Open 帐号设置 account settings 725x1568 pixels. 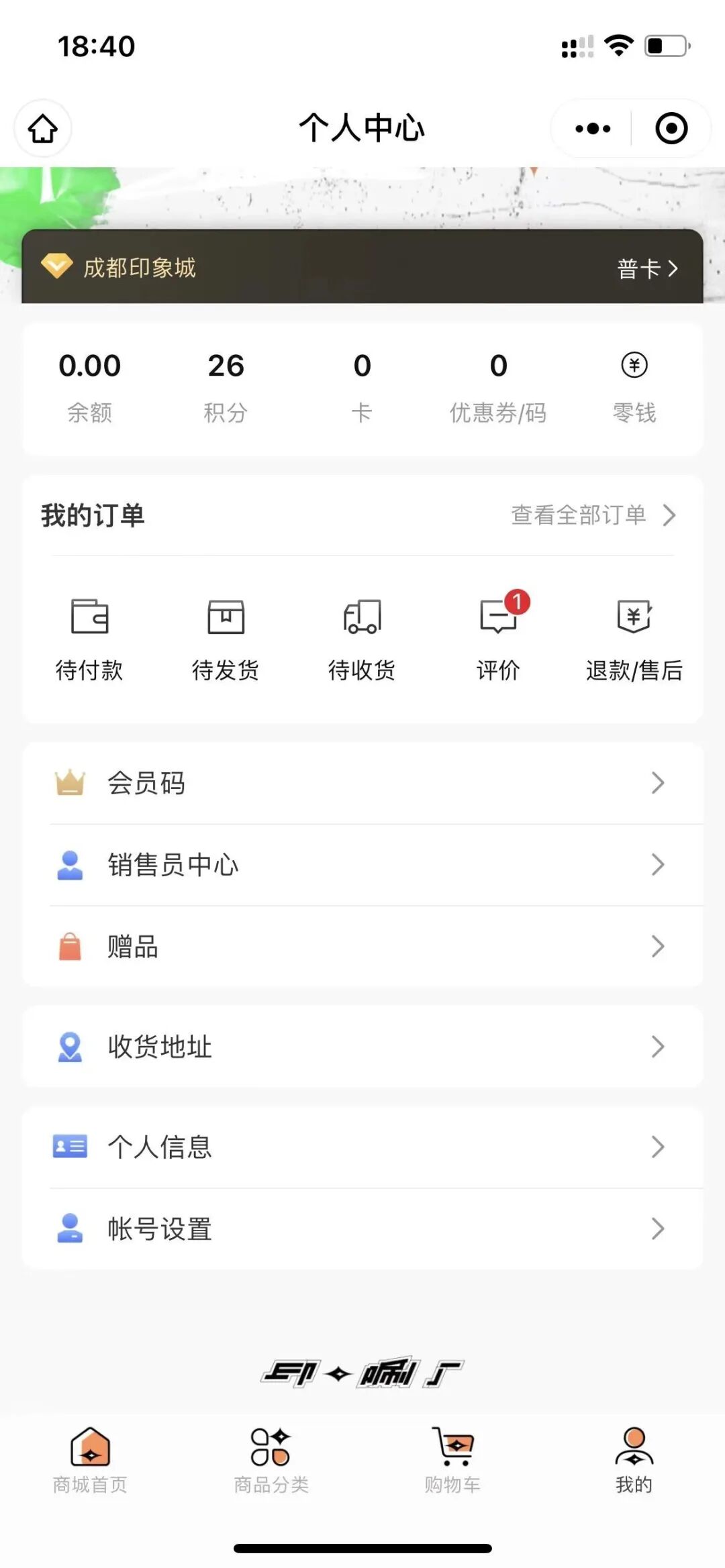(x=362, y=1229)
